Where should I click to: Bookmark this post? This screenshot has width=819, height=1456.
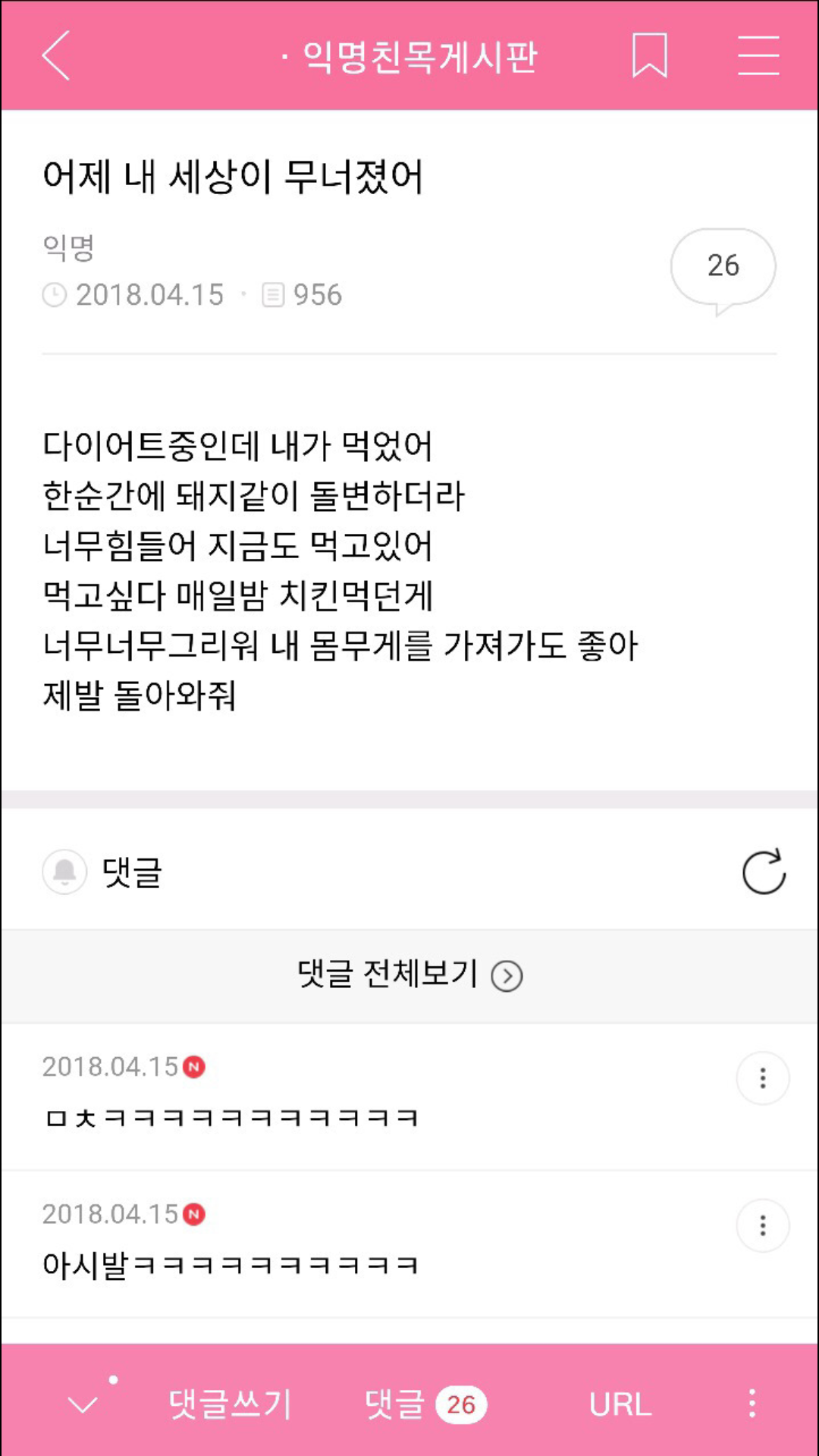pos(650,55)
